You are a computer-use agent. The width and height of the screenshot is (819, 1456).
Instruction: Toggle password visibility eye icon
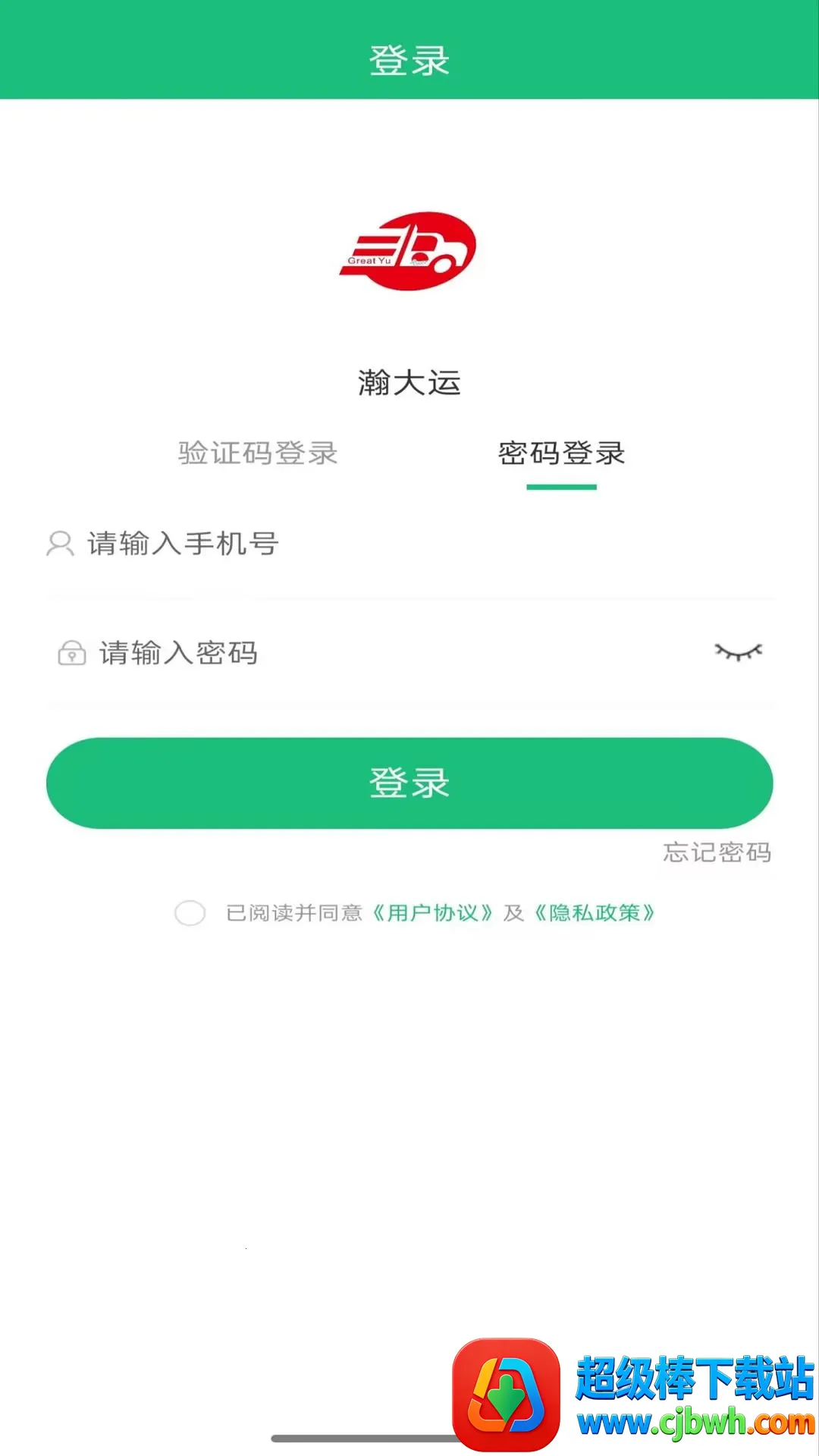738,652
